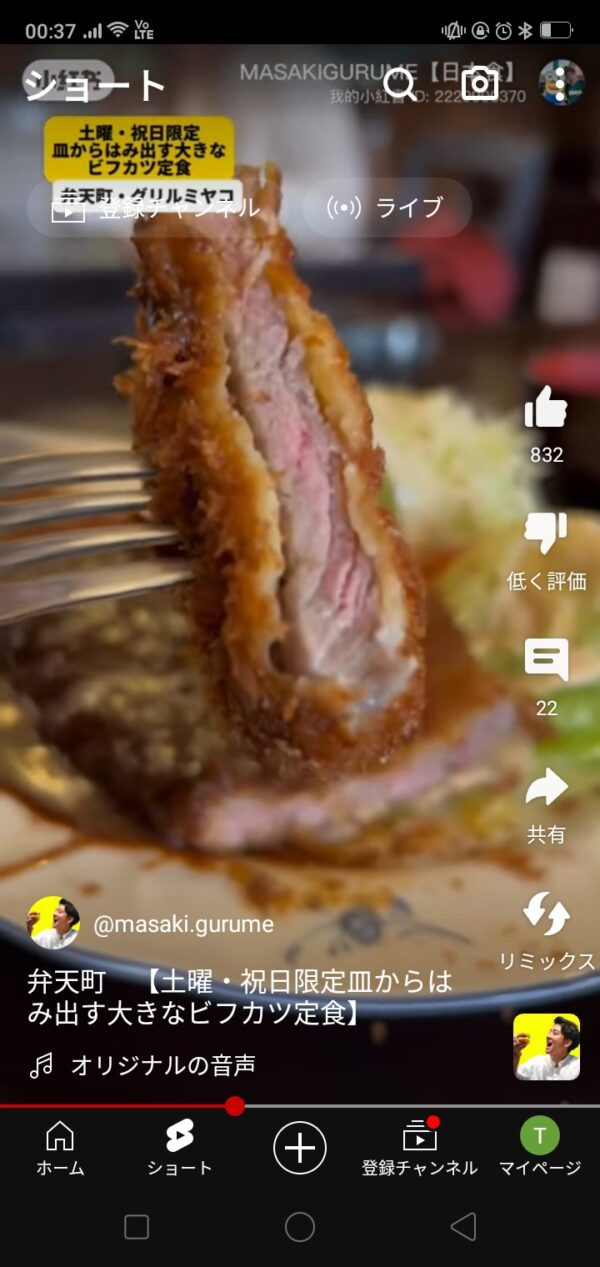Switch to 登録チャンネル bottom tab
The width and height of the screenshot is (600, 1267).
(420, 1147)
